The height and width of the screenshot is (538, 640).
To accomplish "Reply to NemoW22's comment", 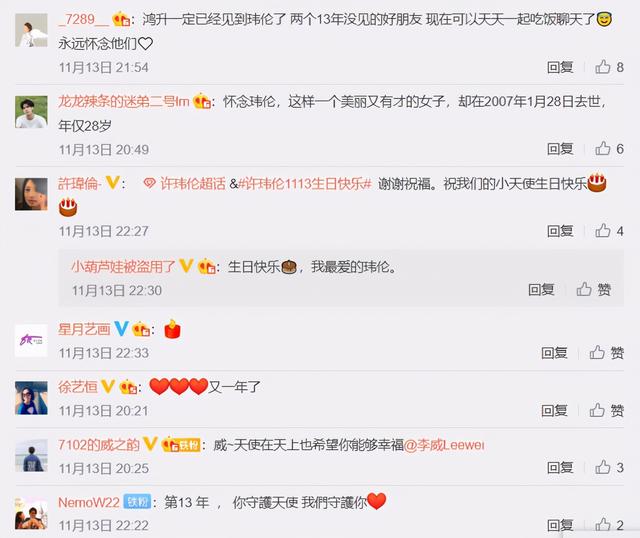I will (555, 525).
